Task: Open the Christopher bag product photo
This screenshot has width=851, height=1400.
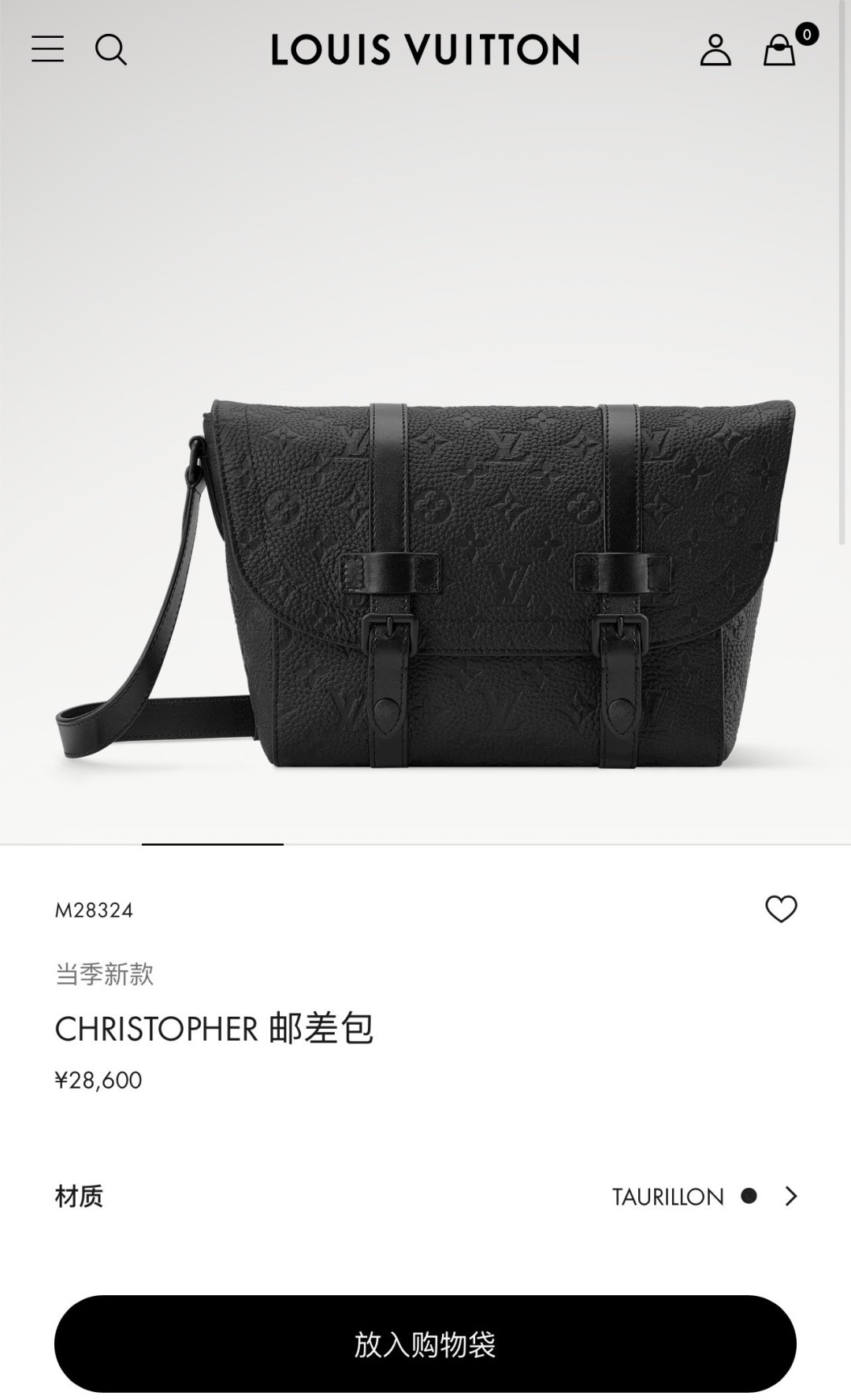Action: [425, 583]
